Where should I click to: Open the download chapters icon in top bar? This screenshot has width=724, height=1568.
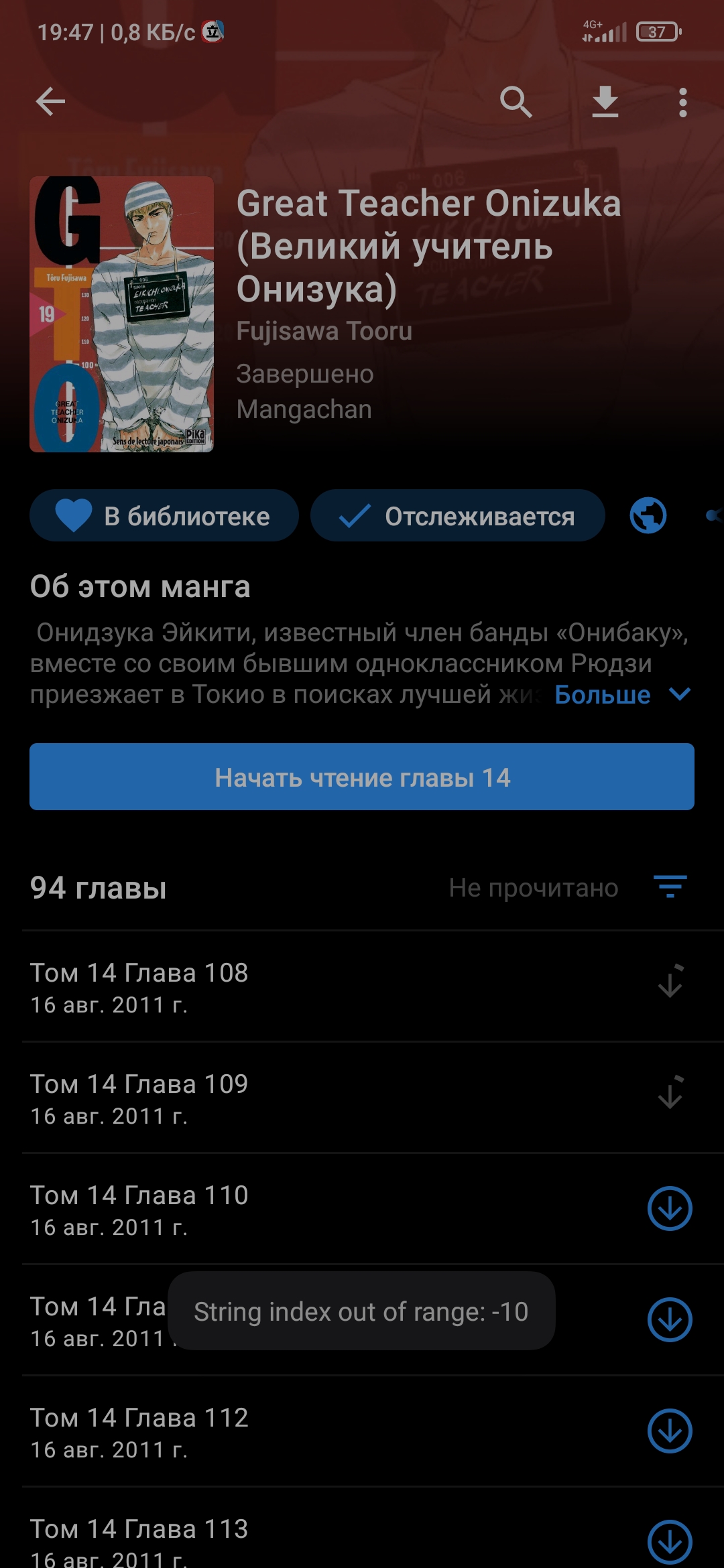pyautogui.click(x=605, y=102)
